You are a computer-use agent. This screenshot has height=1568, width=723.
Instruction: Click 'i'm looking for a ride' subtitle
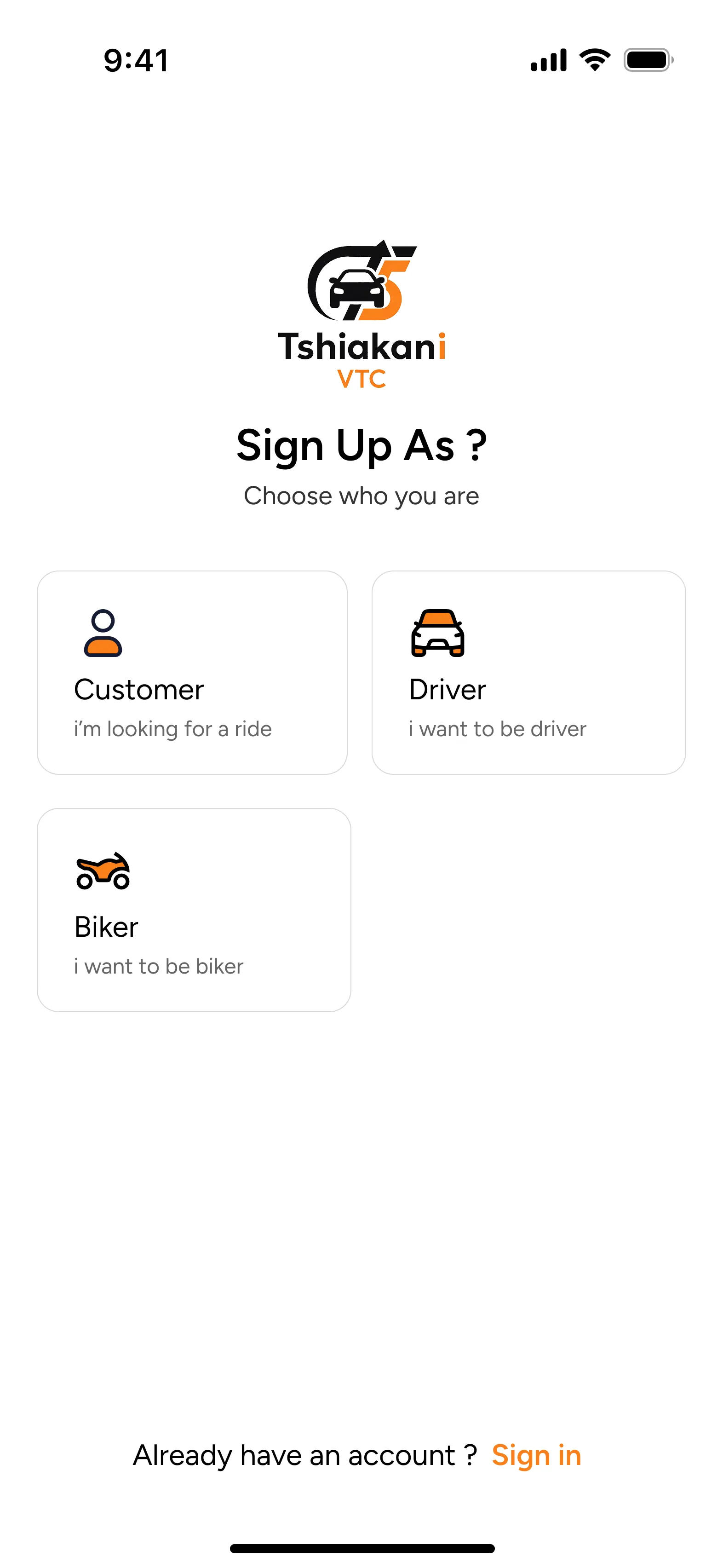coord(172,729)
